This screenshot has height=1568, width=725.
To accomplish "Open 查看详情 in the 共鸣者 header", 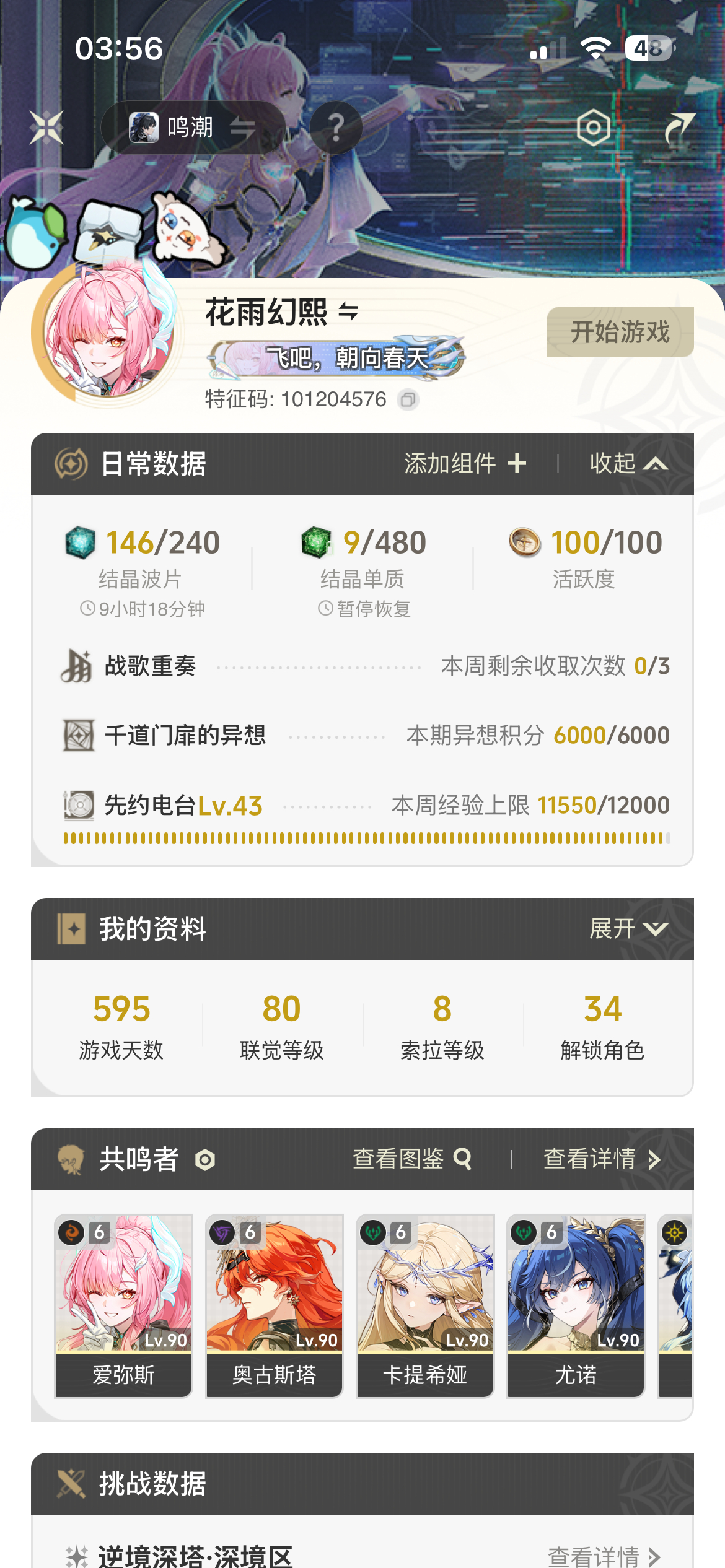I will pos(602,1159).
